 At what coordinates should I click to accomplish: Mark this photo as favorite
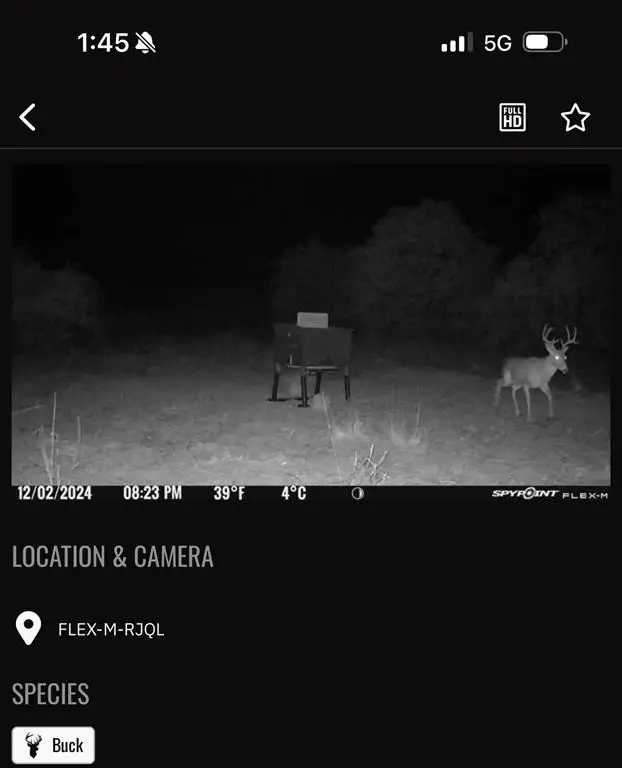575,118
